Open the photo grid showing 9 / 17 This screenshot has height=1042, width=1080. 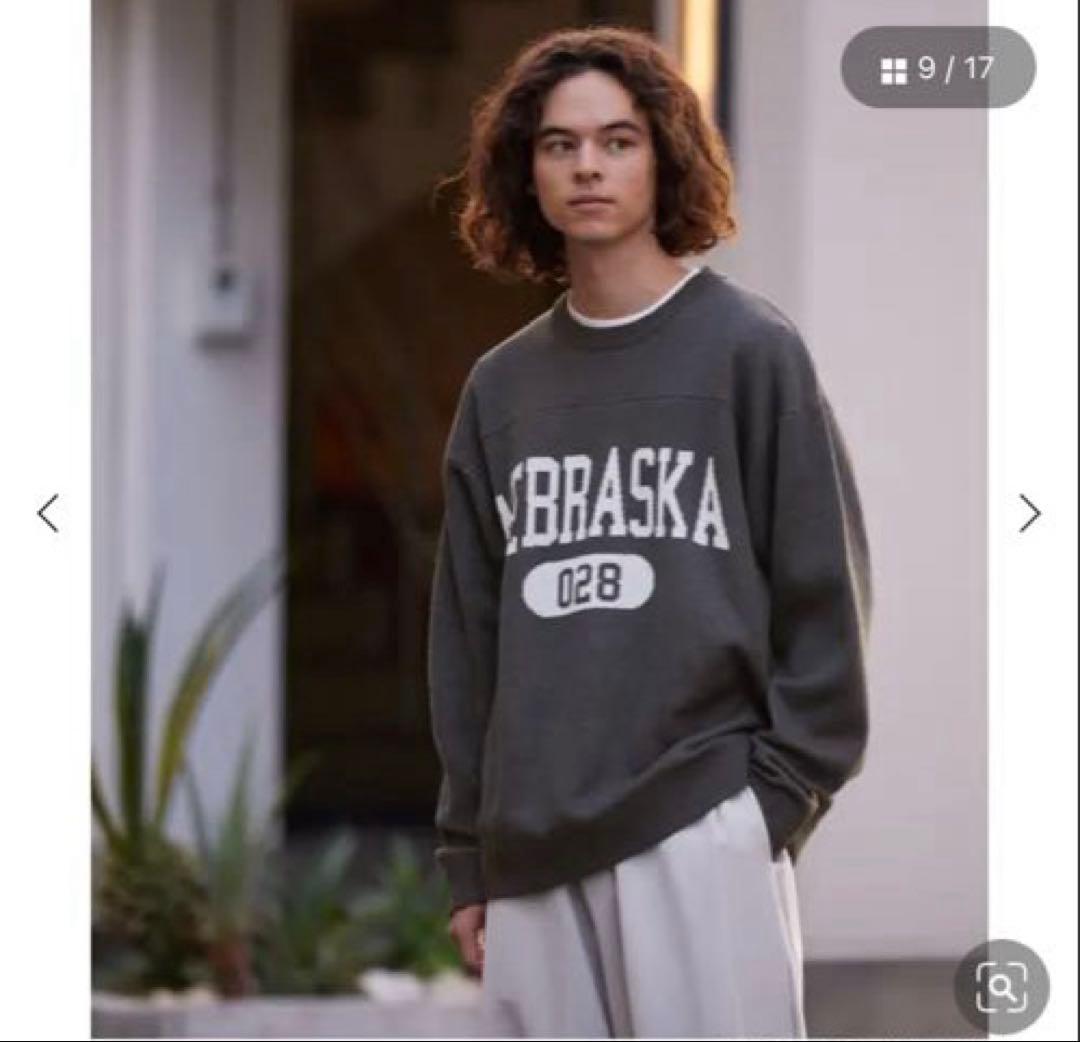point(937,68)
